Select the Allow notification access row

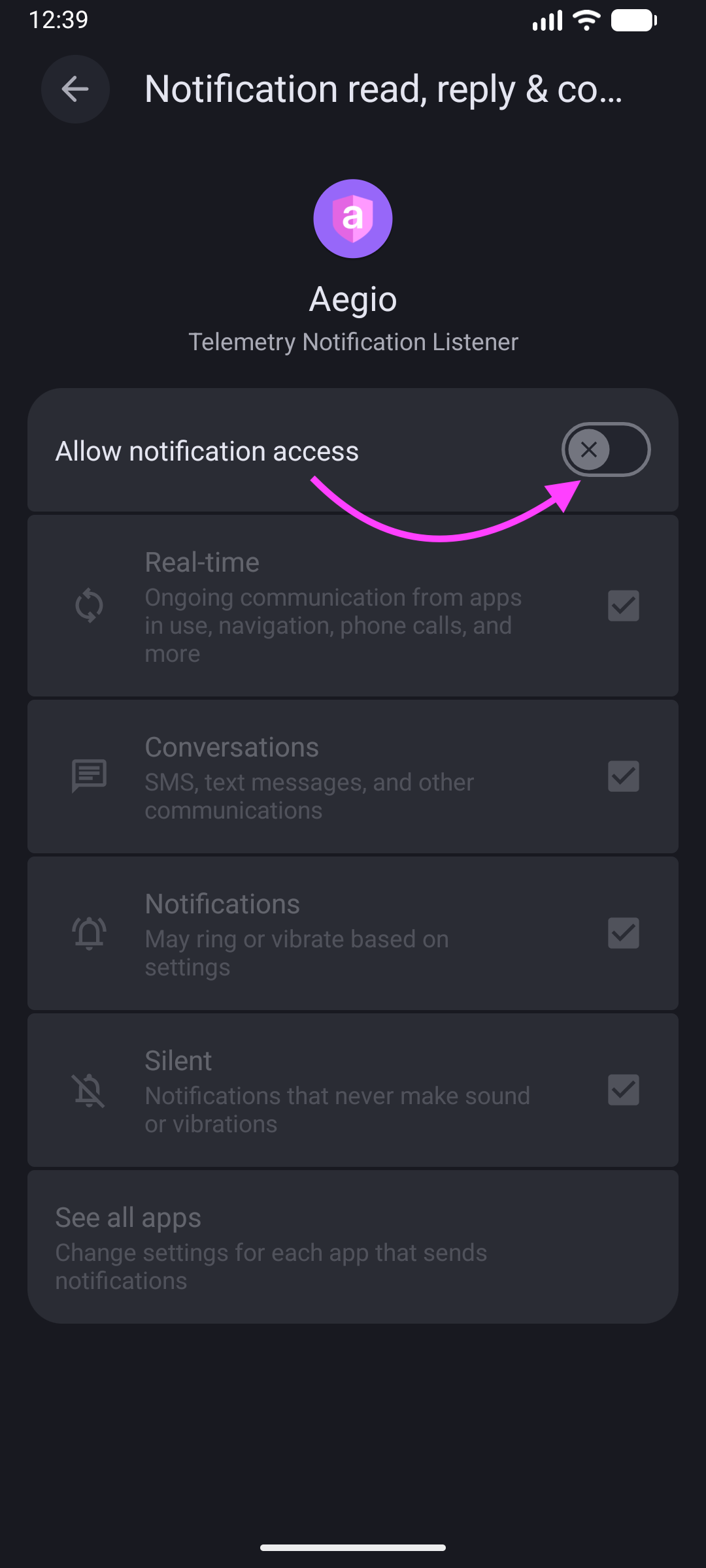[261, 450]
